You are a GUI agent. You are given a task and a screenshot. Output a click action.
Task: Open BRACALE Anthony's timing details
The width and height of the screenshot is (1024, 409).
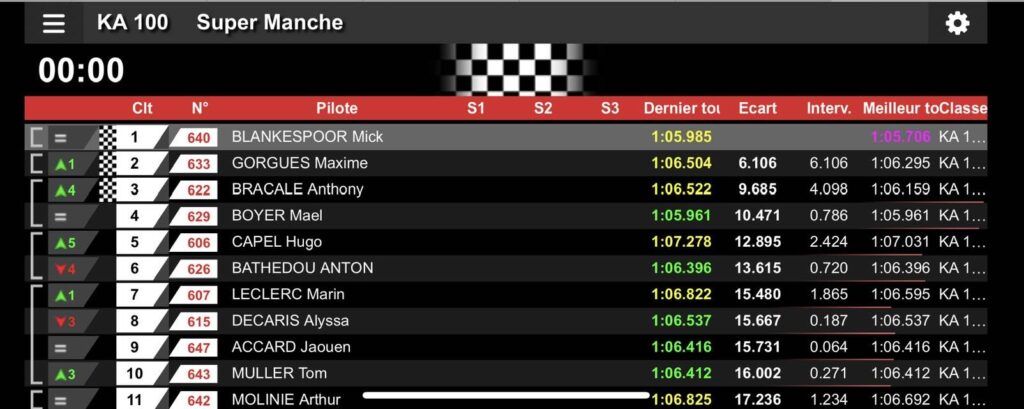[297, 189]
